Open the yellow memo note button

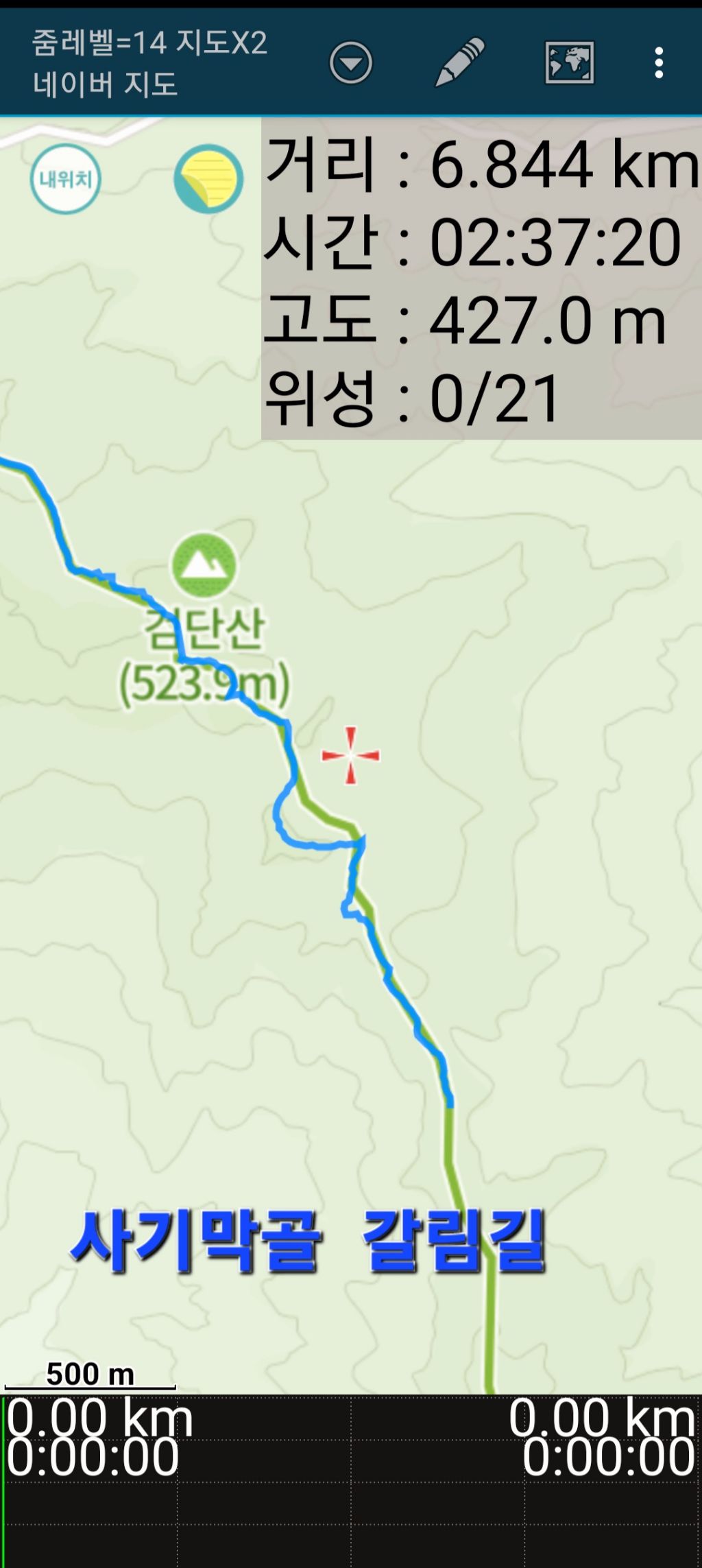[x=208, y=179]
